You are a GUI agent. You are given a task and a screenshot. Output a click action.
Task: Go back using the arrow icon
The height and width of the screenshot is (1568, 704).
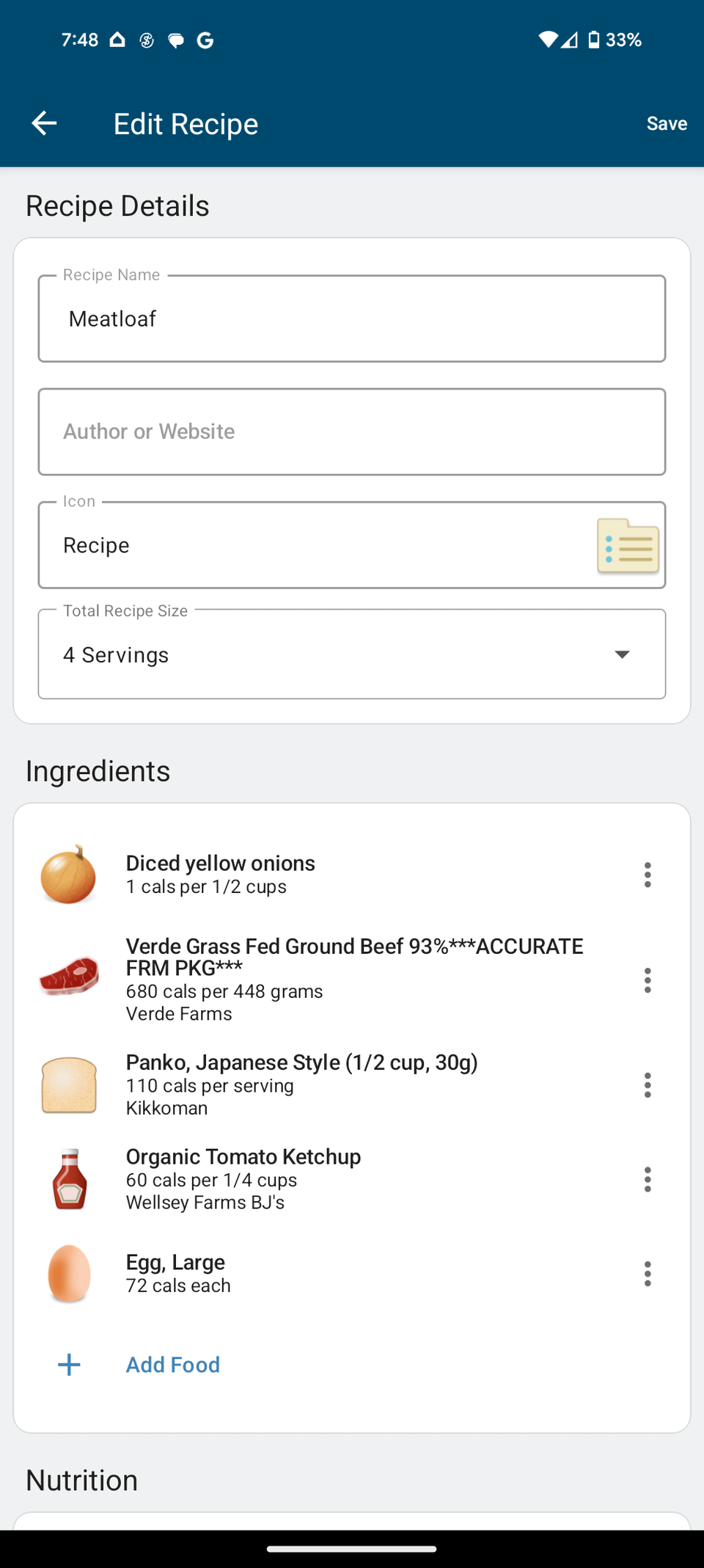tap(44, 123)
